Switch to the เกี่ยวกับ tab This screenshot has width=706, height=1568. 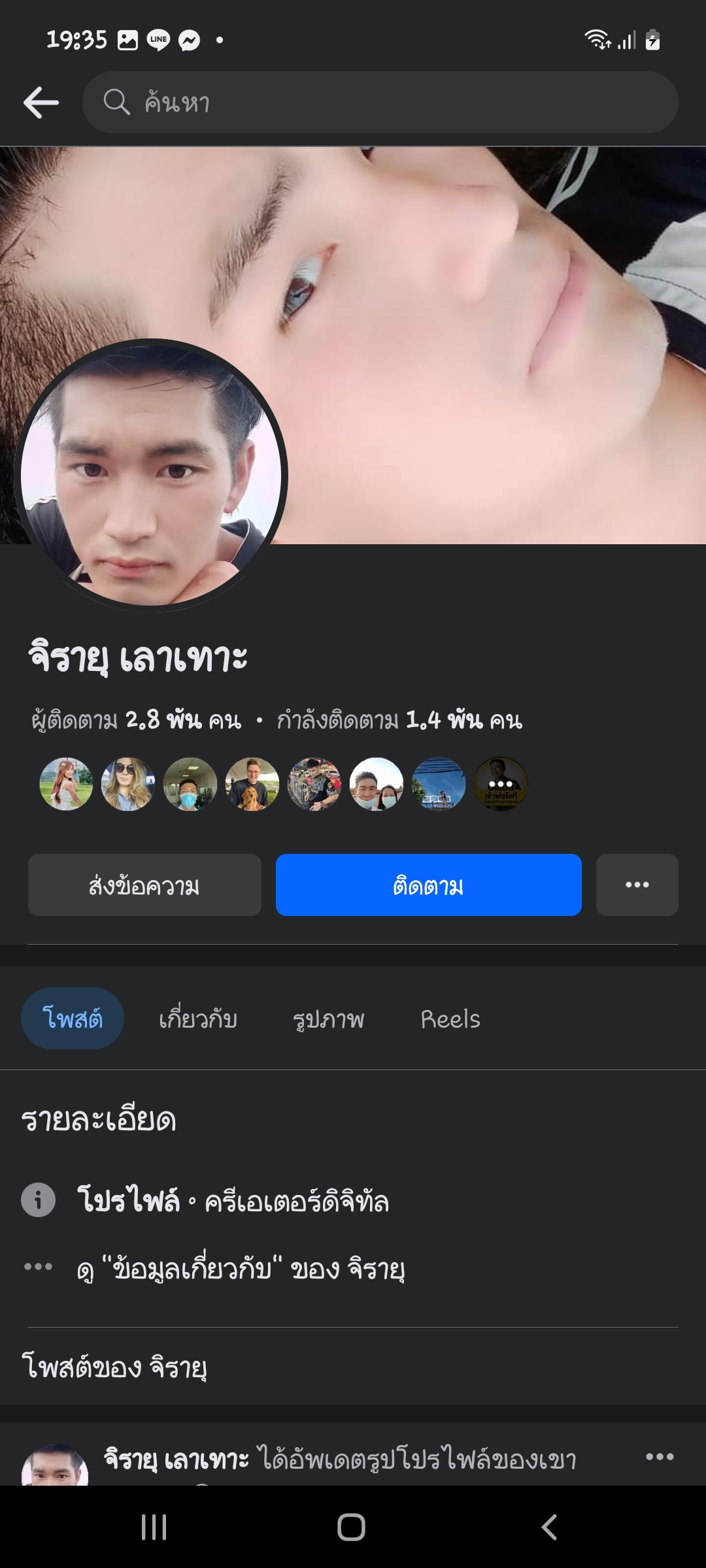point(198,1019)
